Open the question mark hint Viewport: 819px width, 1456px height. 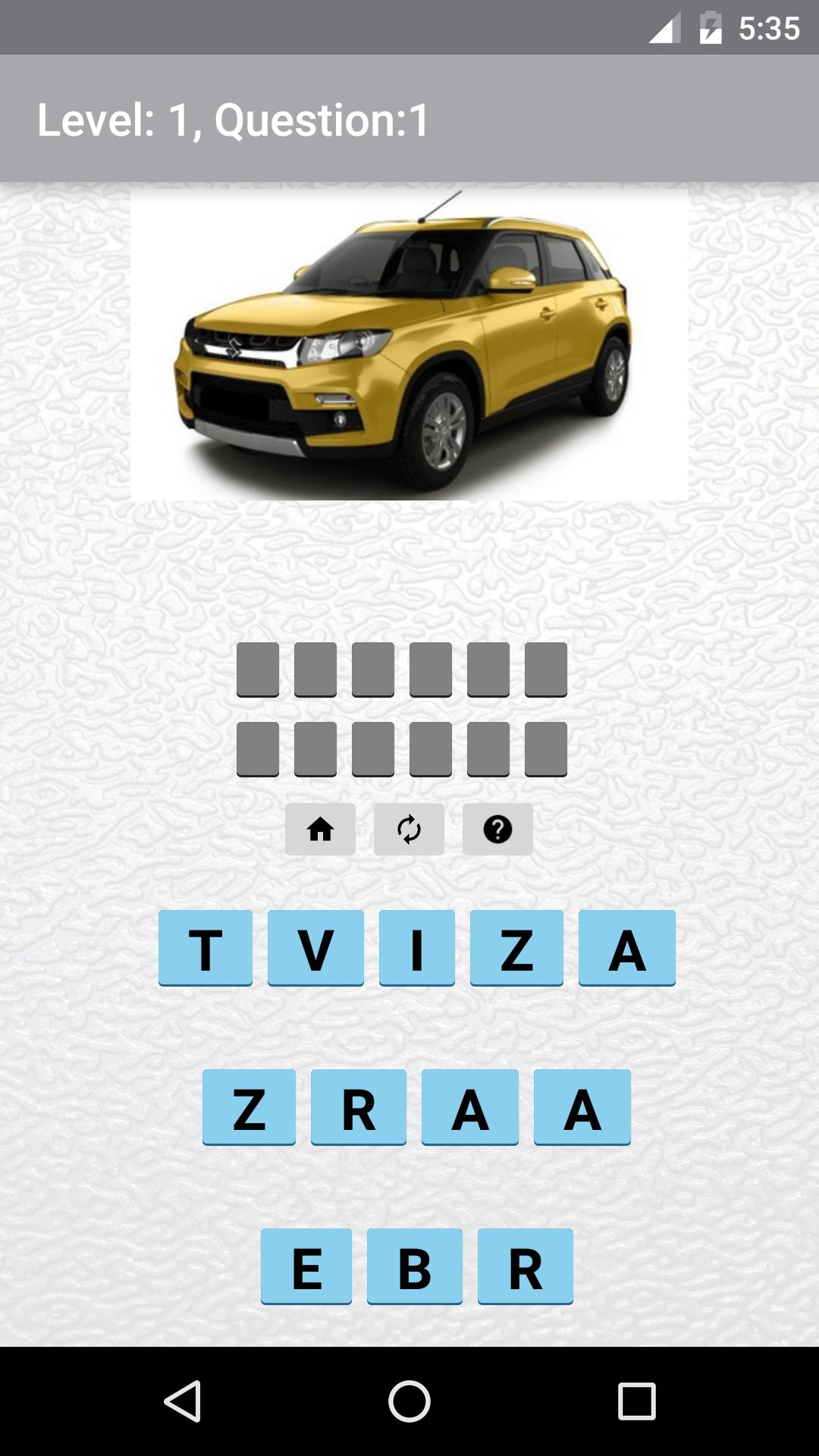coord(497,829)
